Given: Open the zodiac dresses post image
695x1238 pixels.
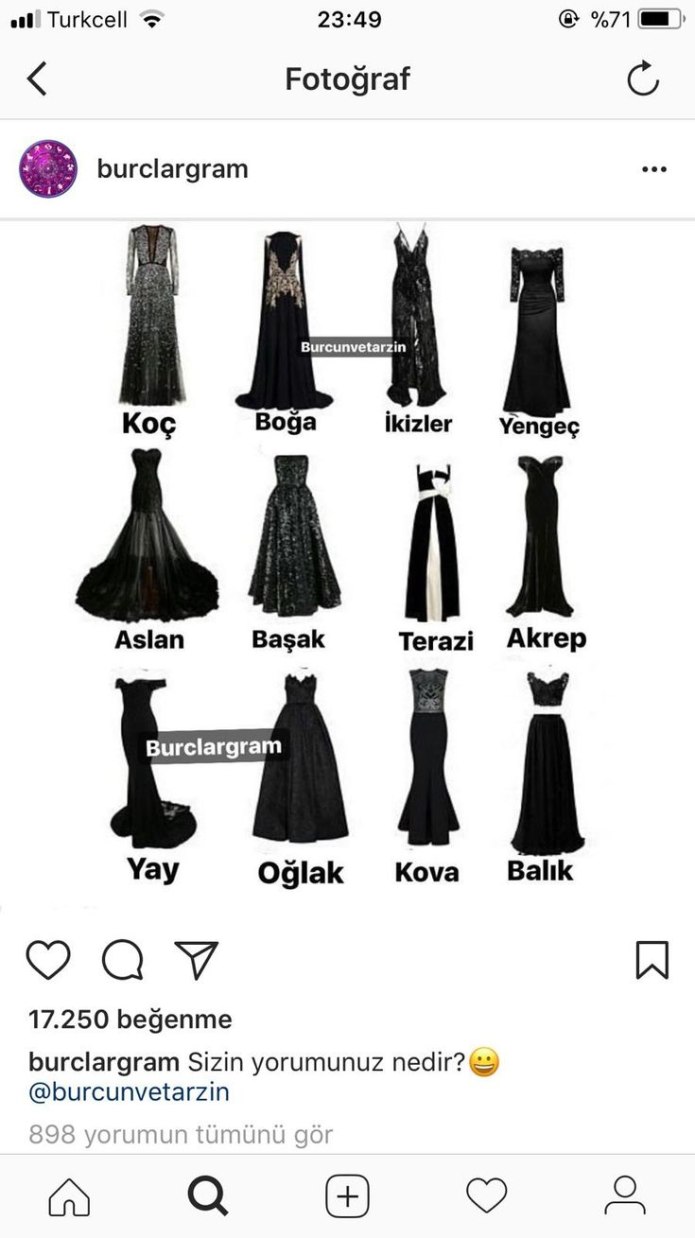Looking at the screenshot, I should point(347,560).
